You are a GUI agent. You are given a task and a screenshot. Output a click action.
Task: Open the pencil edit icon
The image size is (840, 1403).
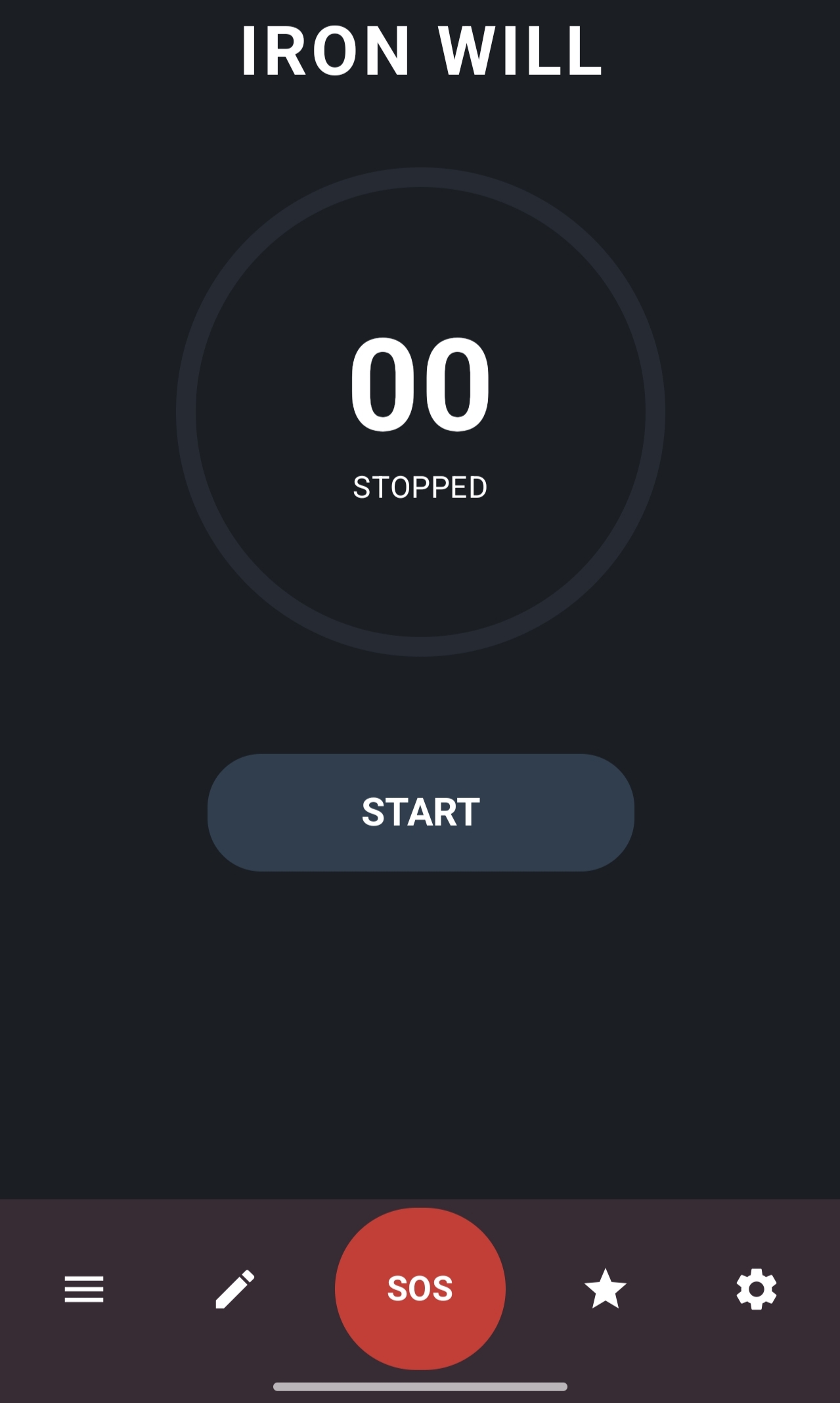235,1289
